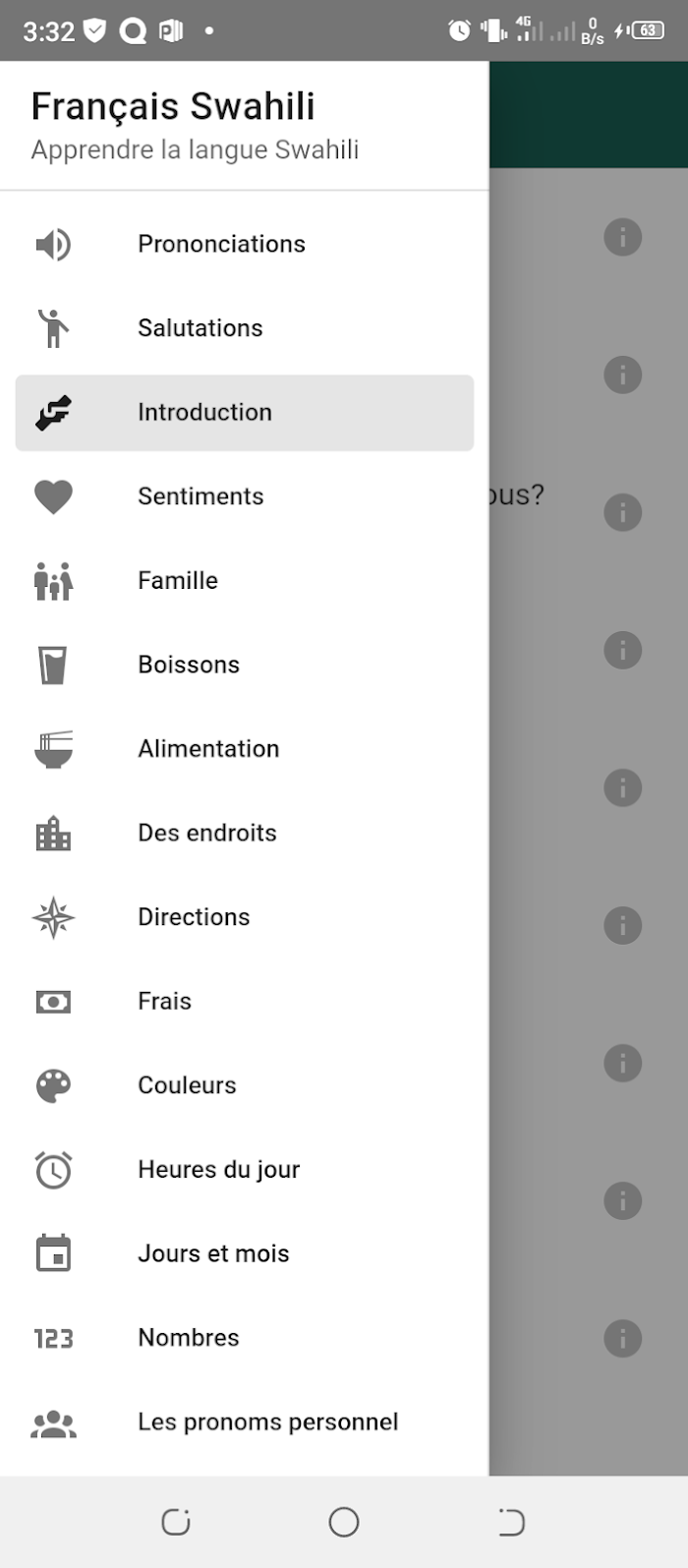This screenshot has height=1568, width=688.
Task: Open the Nombres section
Action: click(x=244, y=1338)
